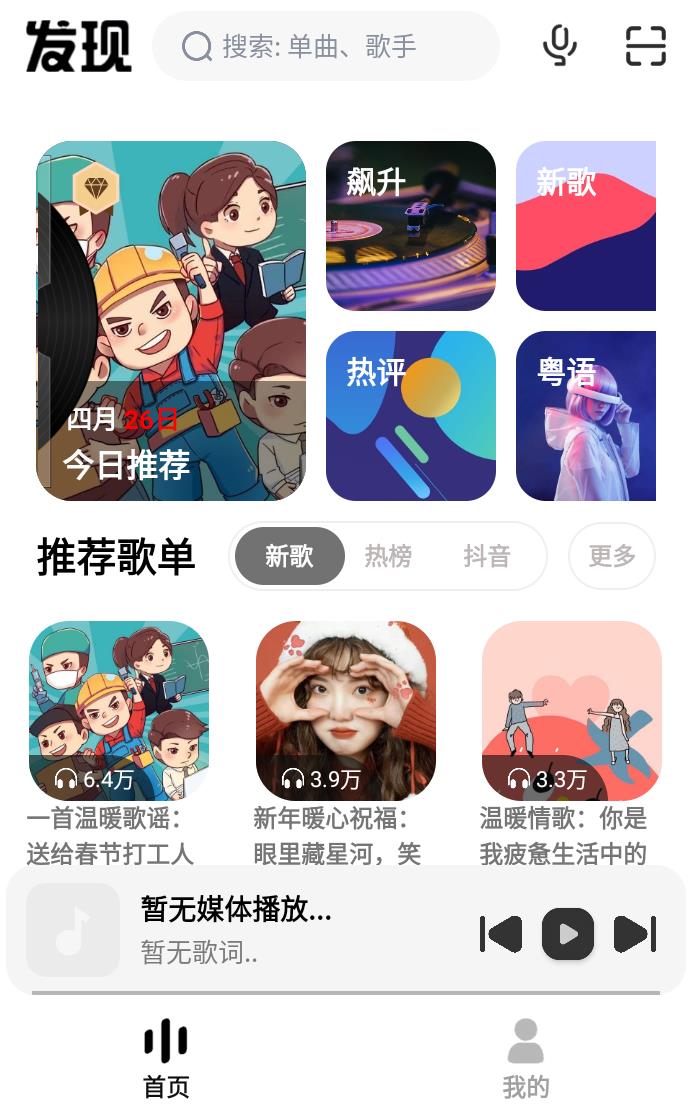Open the 飙升 chart tile
This screenshot has height=1107, width=692.
[x=410, y=226]
